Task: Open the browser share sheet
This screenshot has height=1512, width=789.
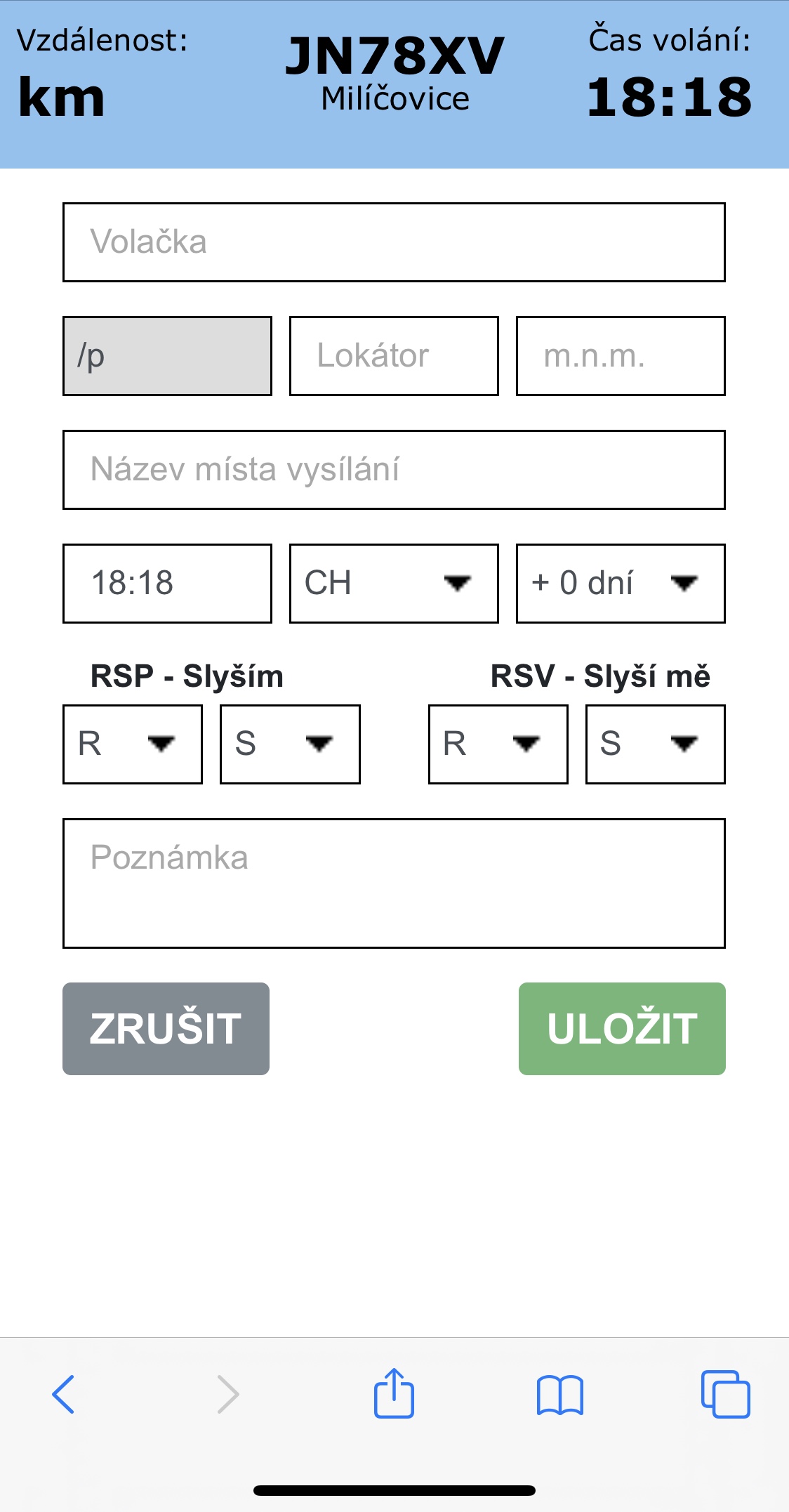Action: [394, 1393]
